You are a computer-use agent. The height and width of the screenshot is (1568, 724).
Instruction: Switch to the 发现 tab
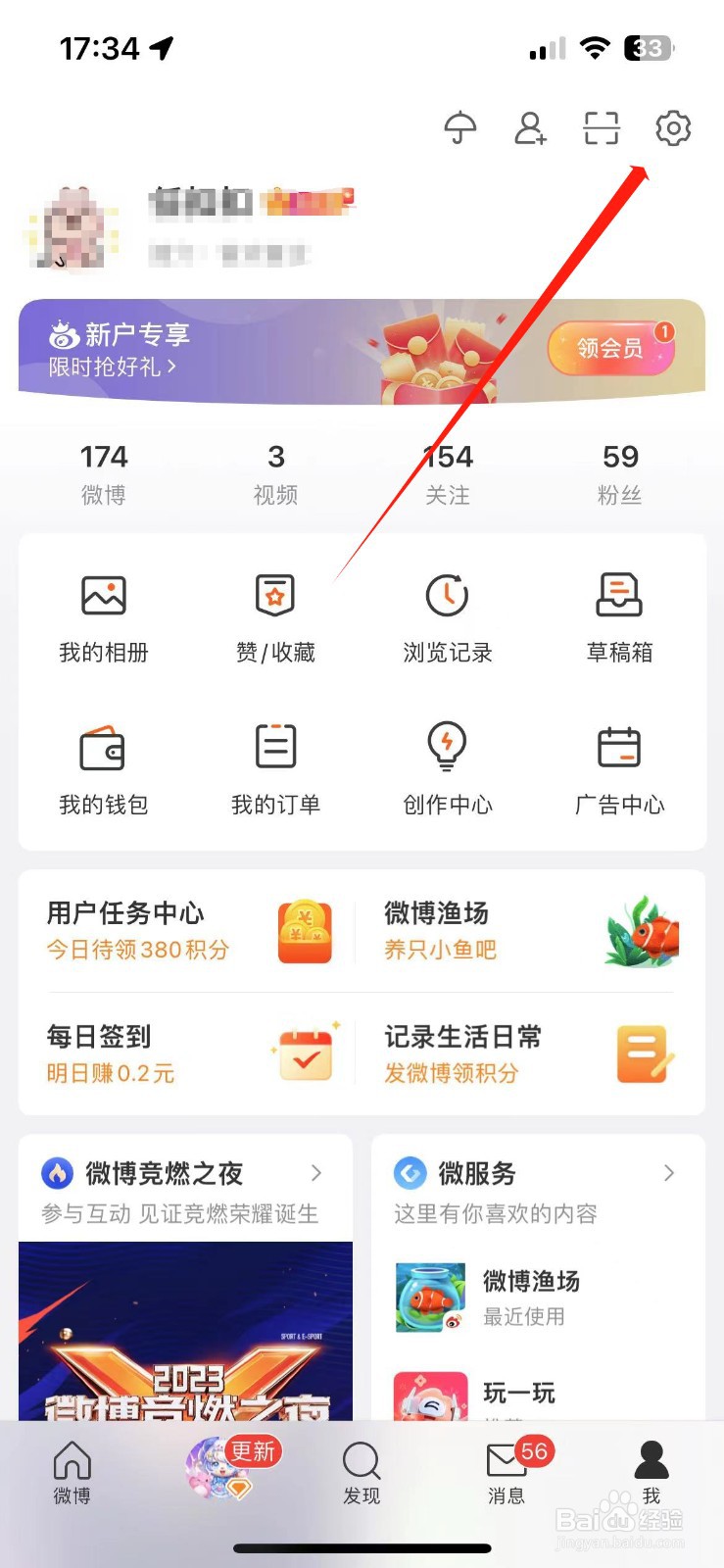coord(362,1473)
